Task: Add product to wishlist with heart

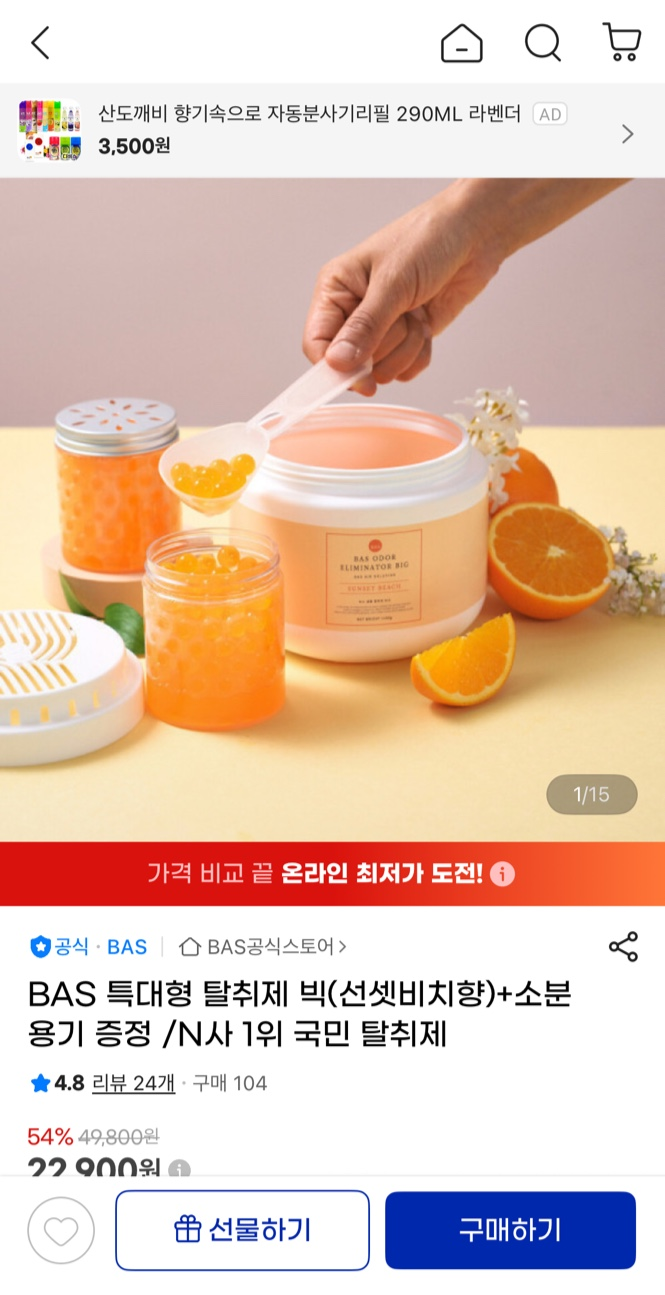Action: (x=61, y=1230)
